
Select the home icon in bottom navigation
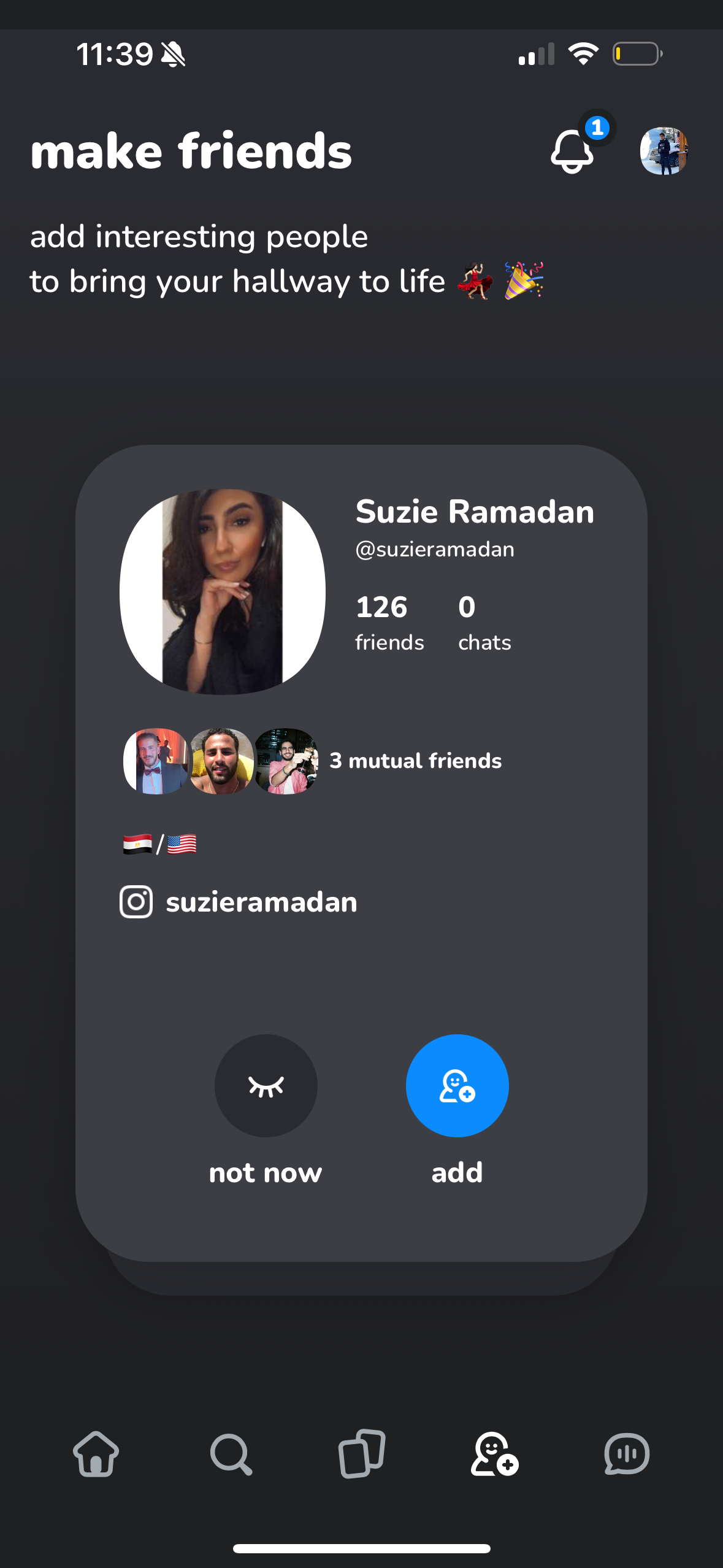pos(96,1455)
